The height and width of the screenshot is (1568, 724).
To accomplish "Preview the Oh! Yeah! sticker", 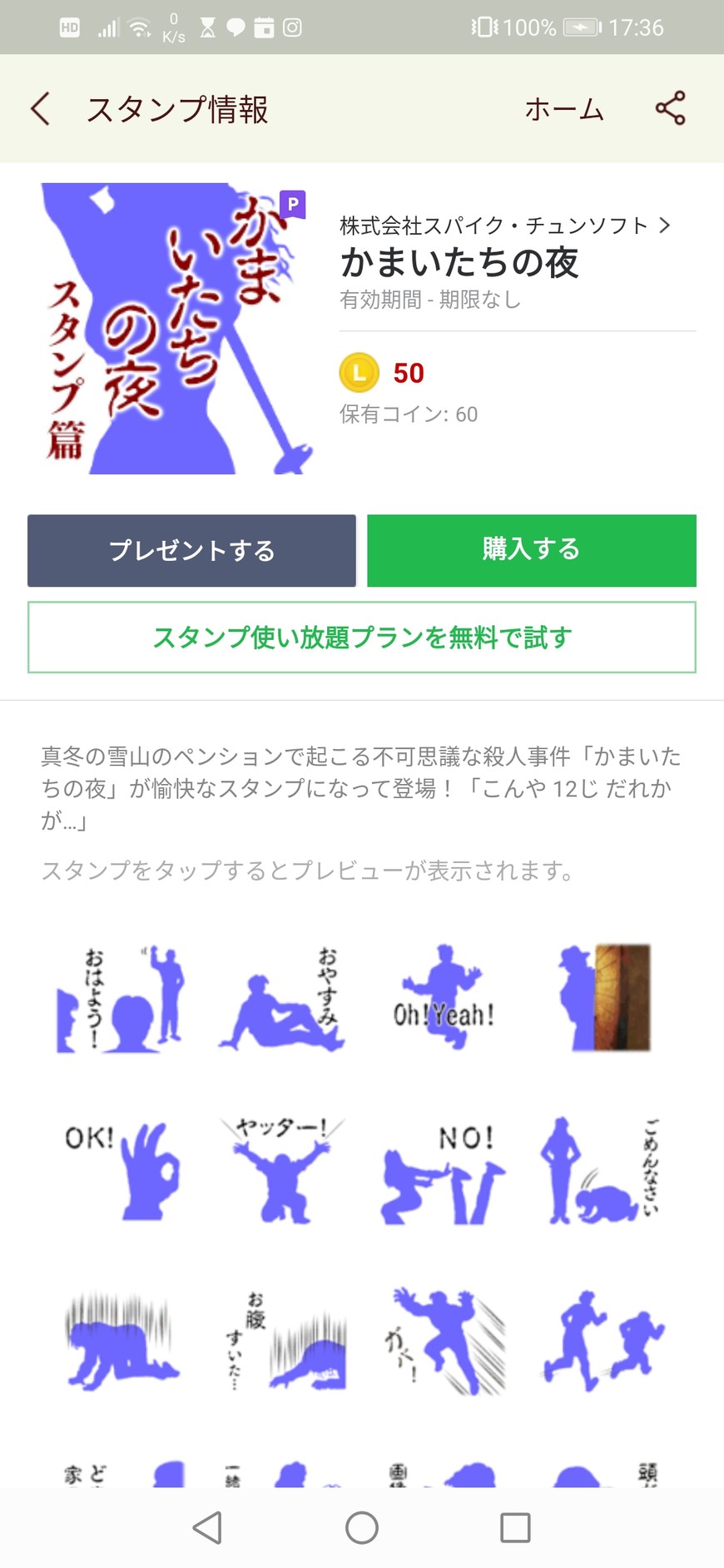I will point(443,999).
